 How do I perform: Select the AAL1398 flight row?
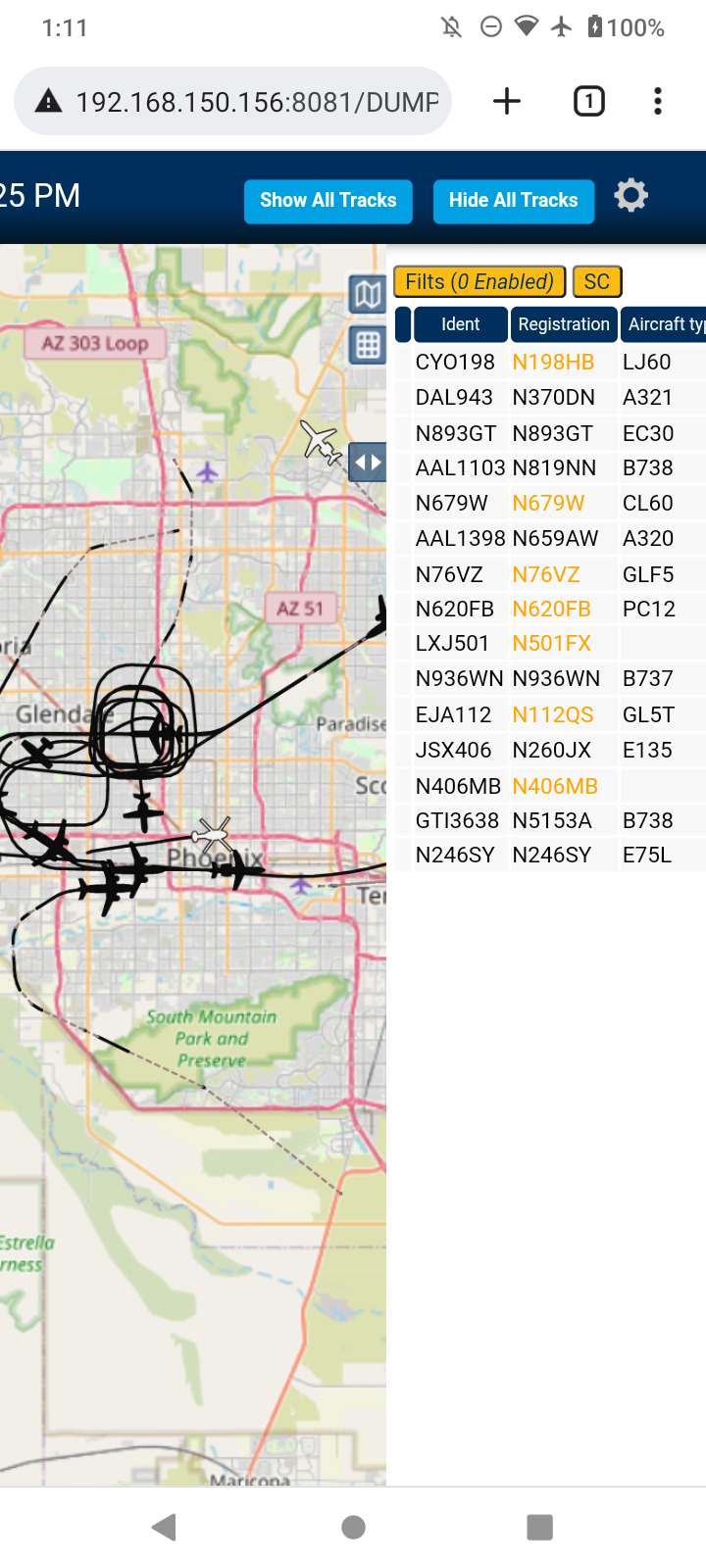tap(550, 539)
